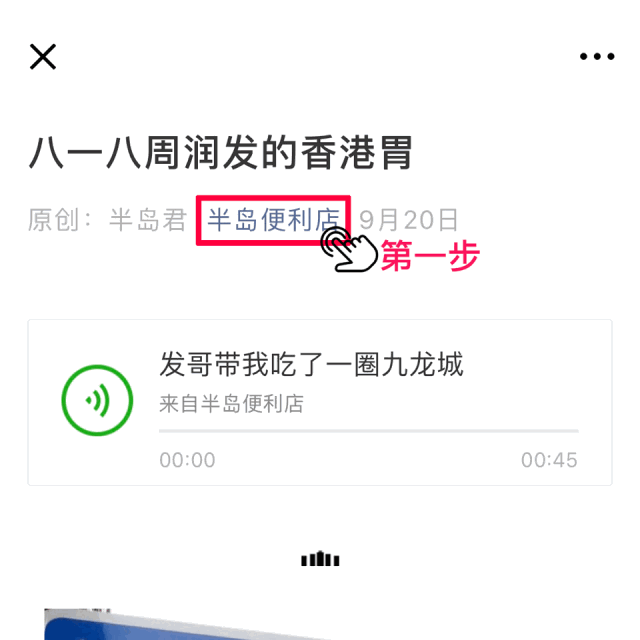Play the audio 发哥带我吃了一圈九龙城
The width and height of the screenshot is (640, 640).
click(x=97, y=401)
